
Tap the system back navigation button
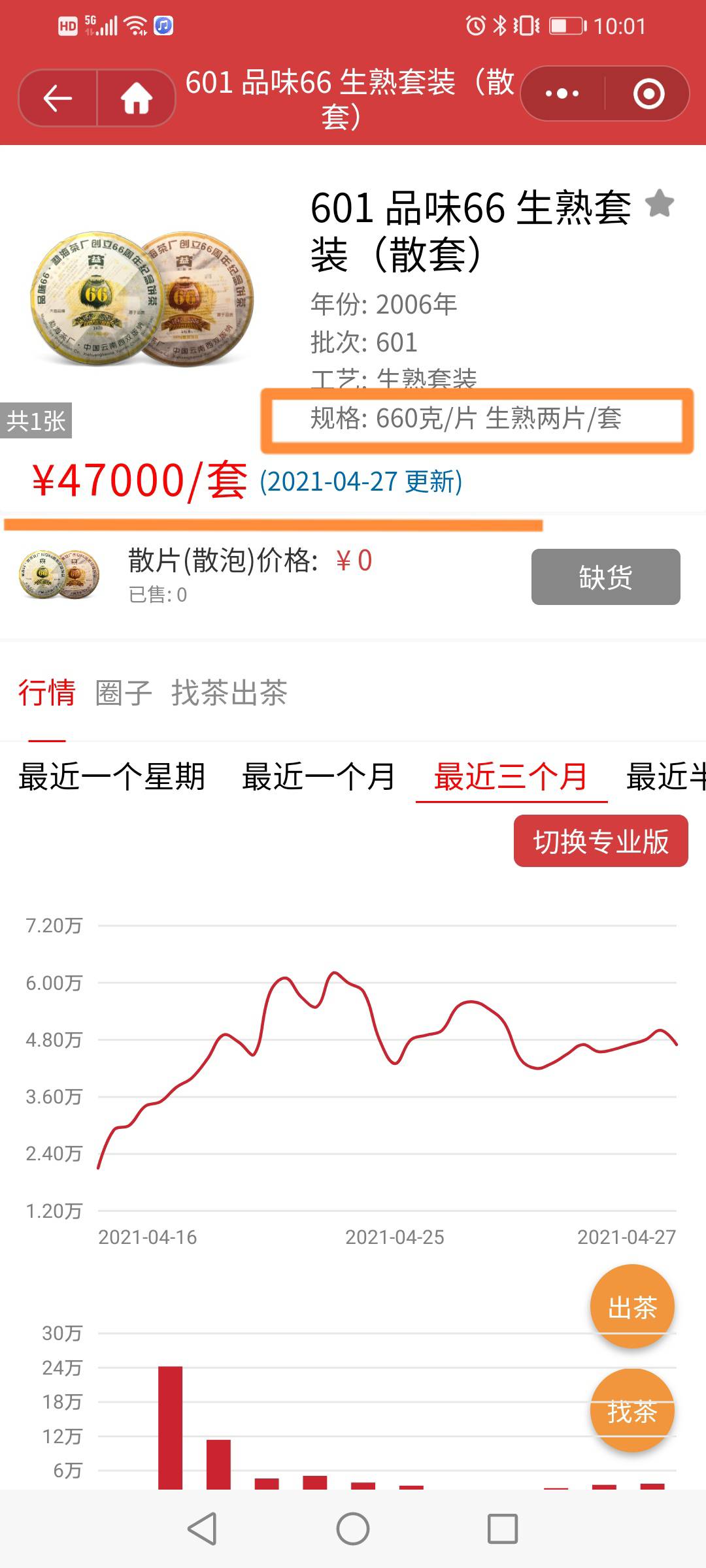pyautogui.click(x=202, y=1529)
